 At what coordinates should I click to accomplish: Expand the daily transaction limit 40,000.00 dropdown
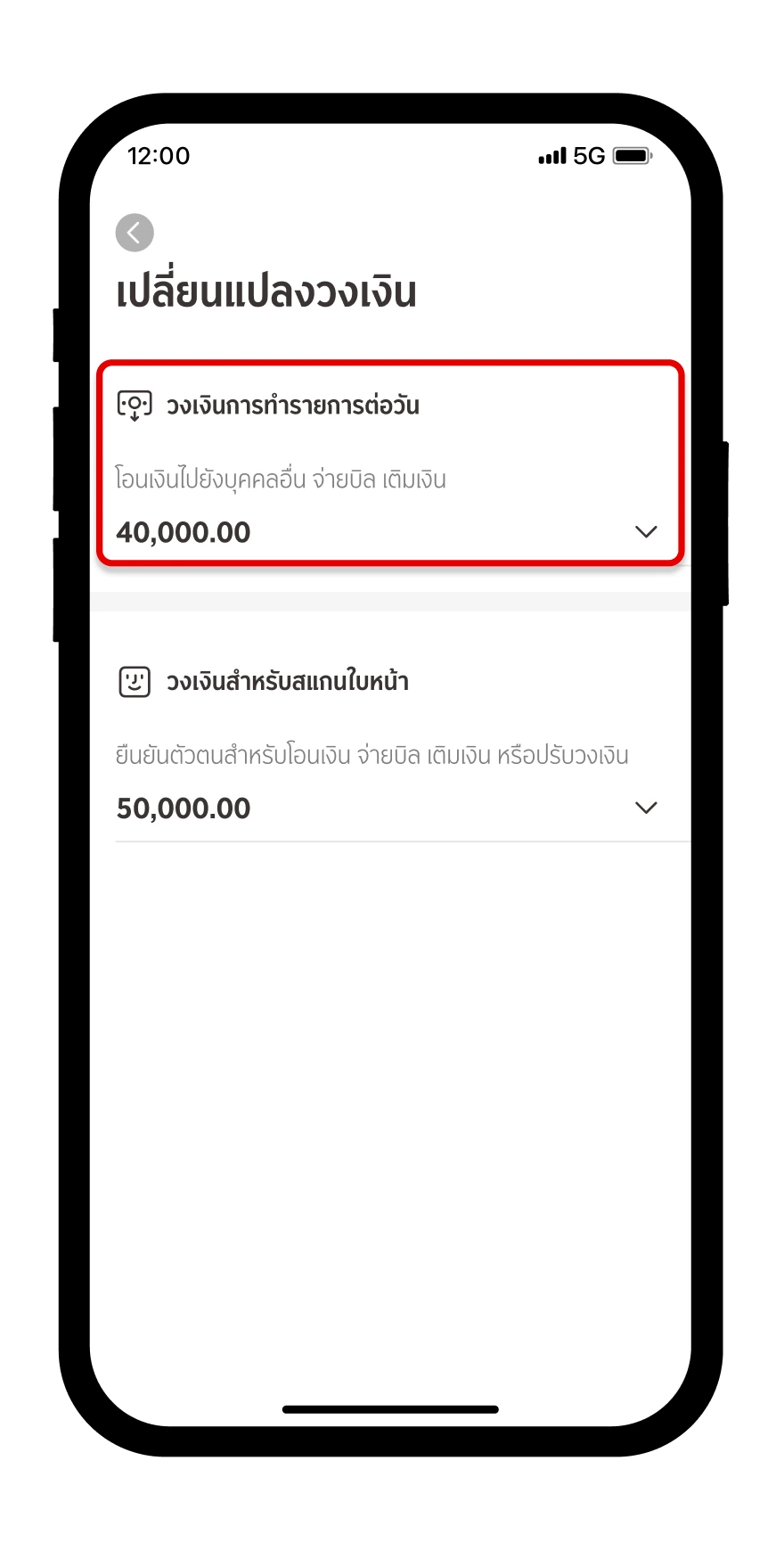tap(645, 532)
